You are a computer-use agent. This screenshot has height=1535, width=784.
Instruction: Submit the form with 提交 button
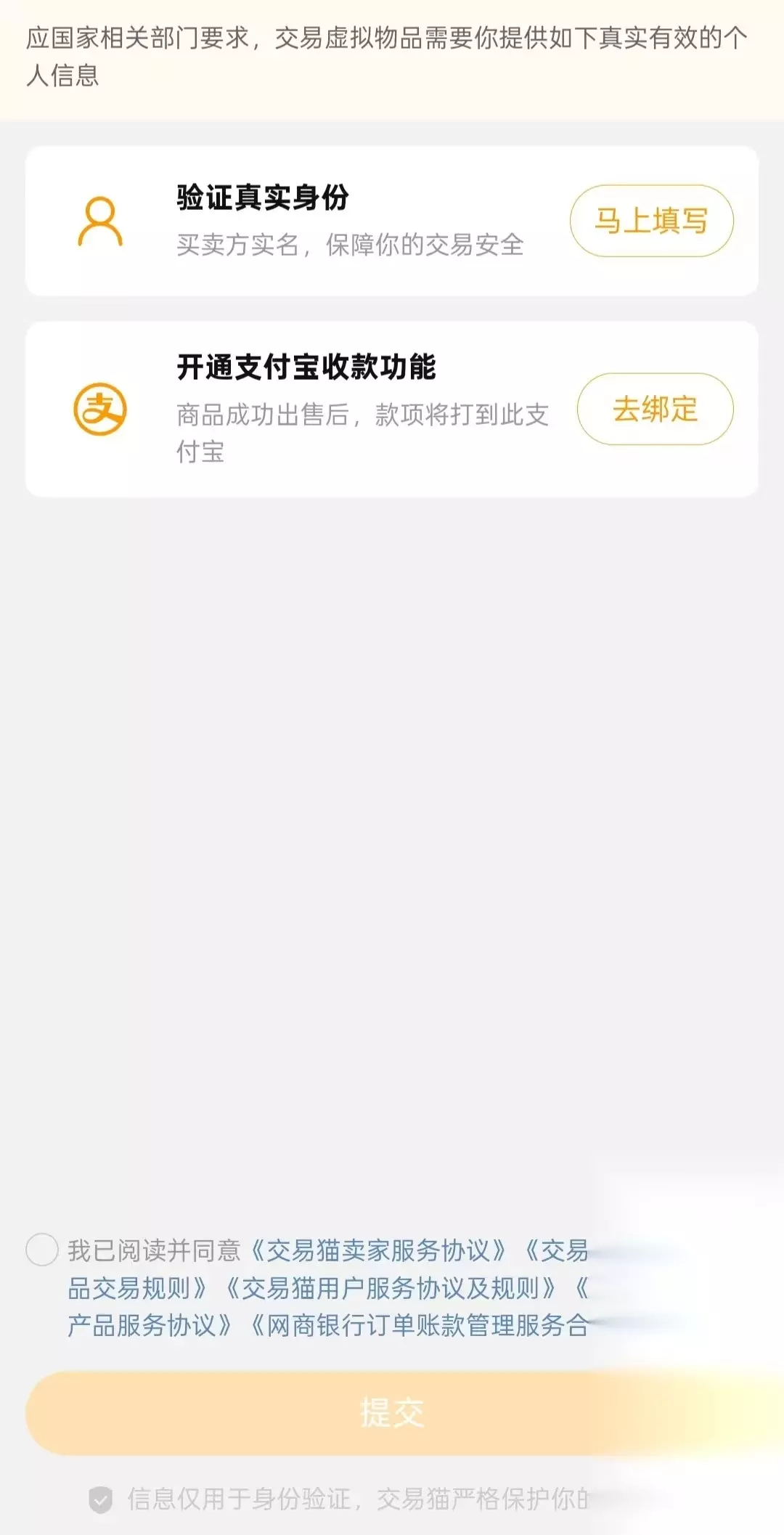(392, 1413)
